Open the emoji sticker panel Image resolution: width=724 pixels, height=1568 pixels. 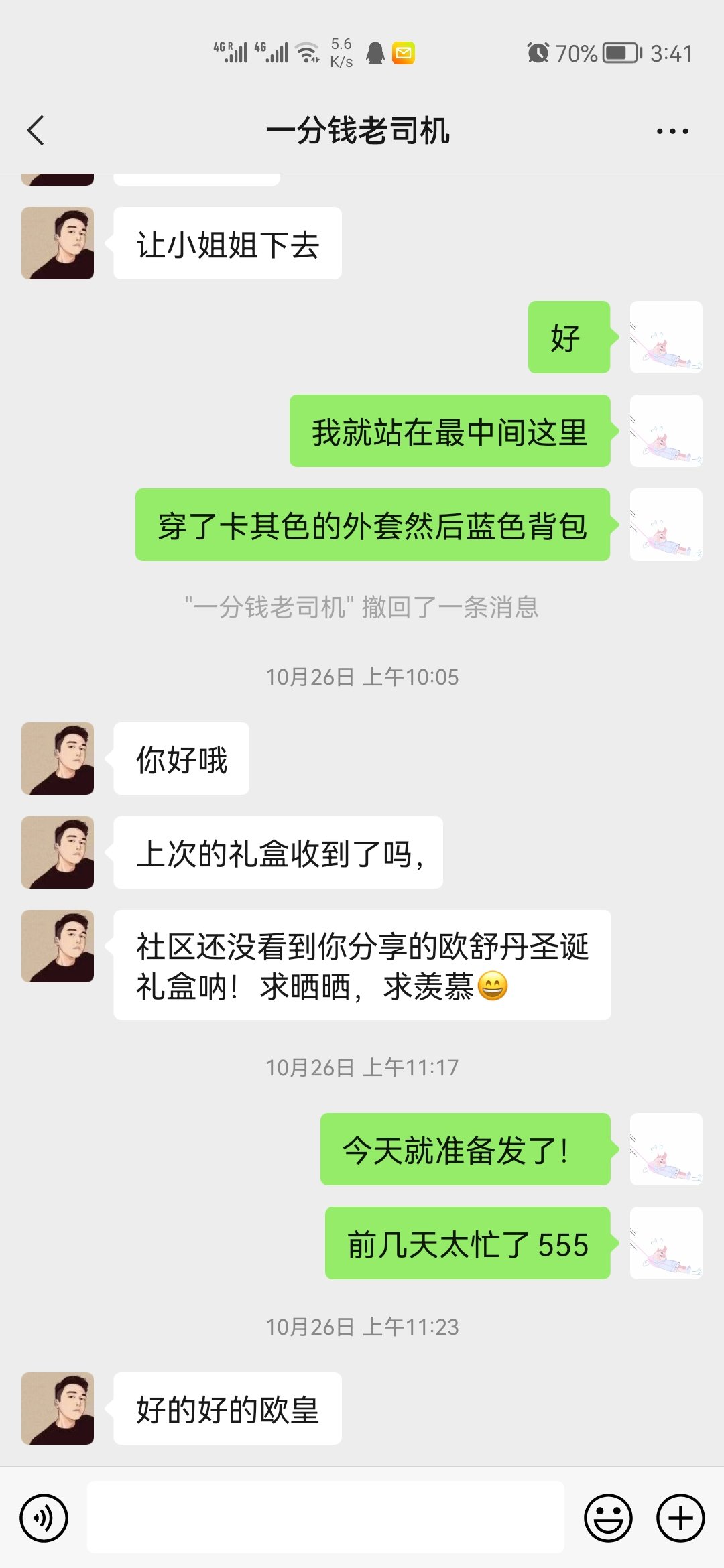(608, 1518)
